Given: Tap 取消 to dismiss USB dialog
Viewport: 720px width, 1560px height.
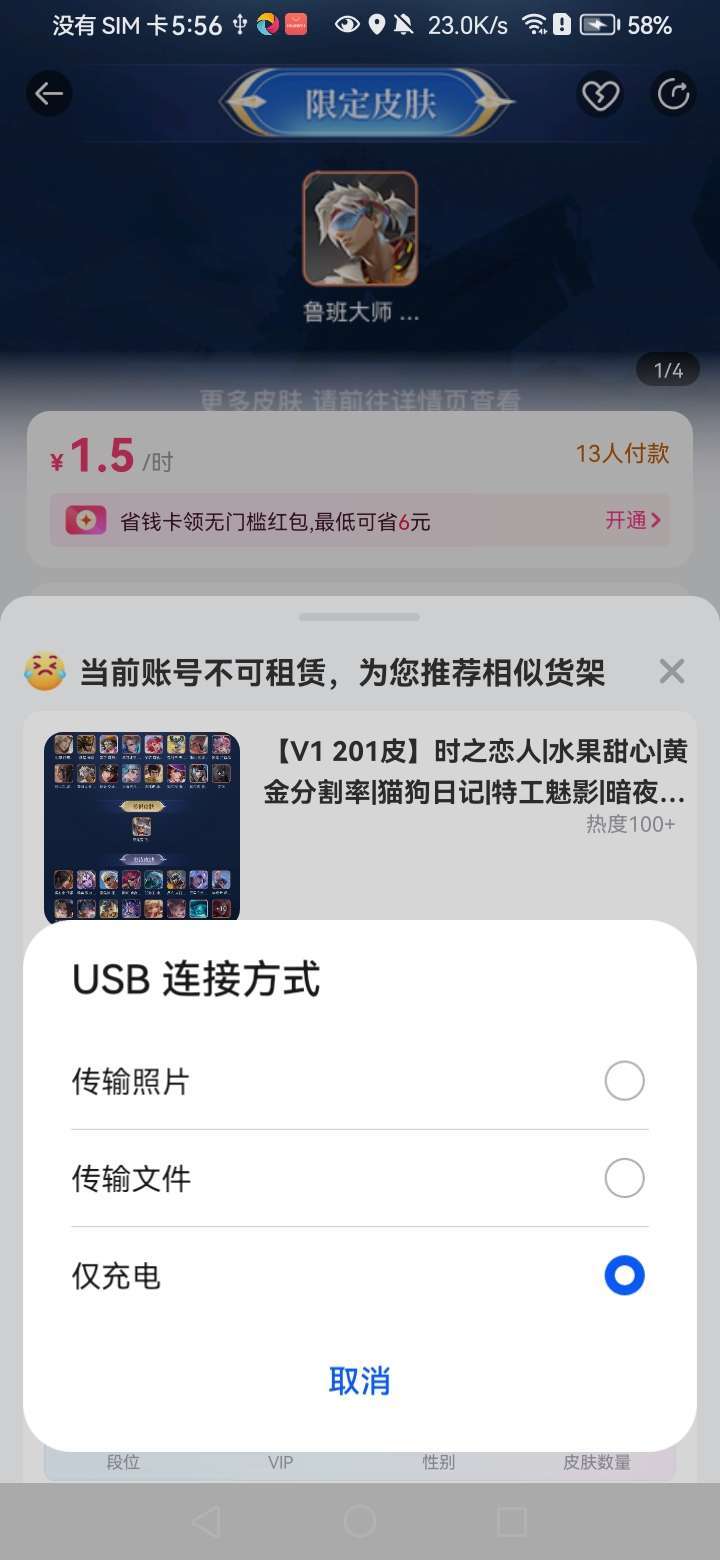Looking at the screenshot, I should click(359, 1381).
